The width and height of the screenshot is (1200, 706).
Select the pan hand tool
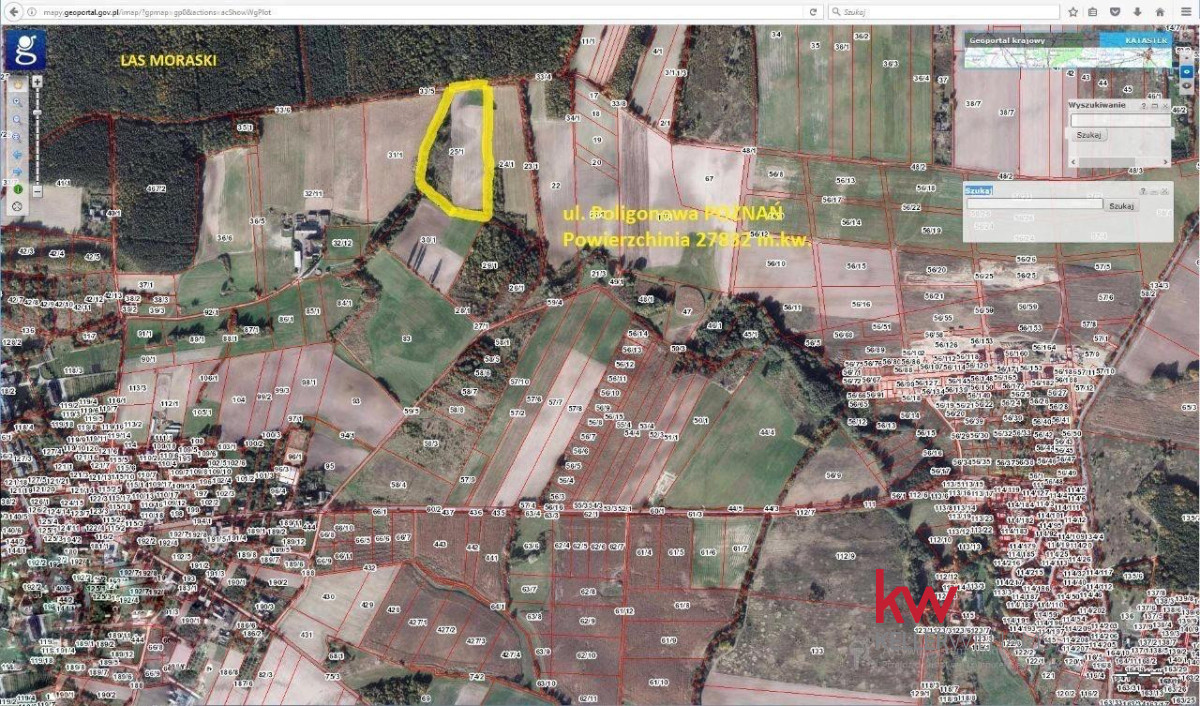point(17,84)
